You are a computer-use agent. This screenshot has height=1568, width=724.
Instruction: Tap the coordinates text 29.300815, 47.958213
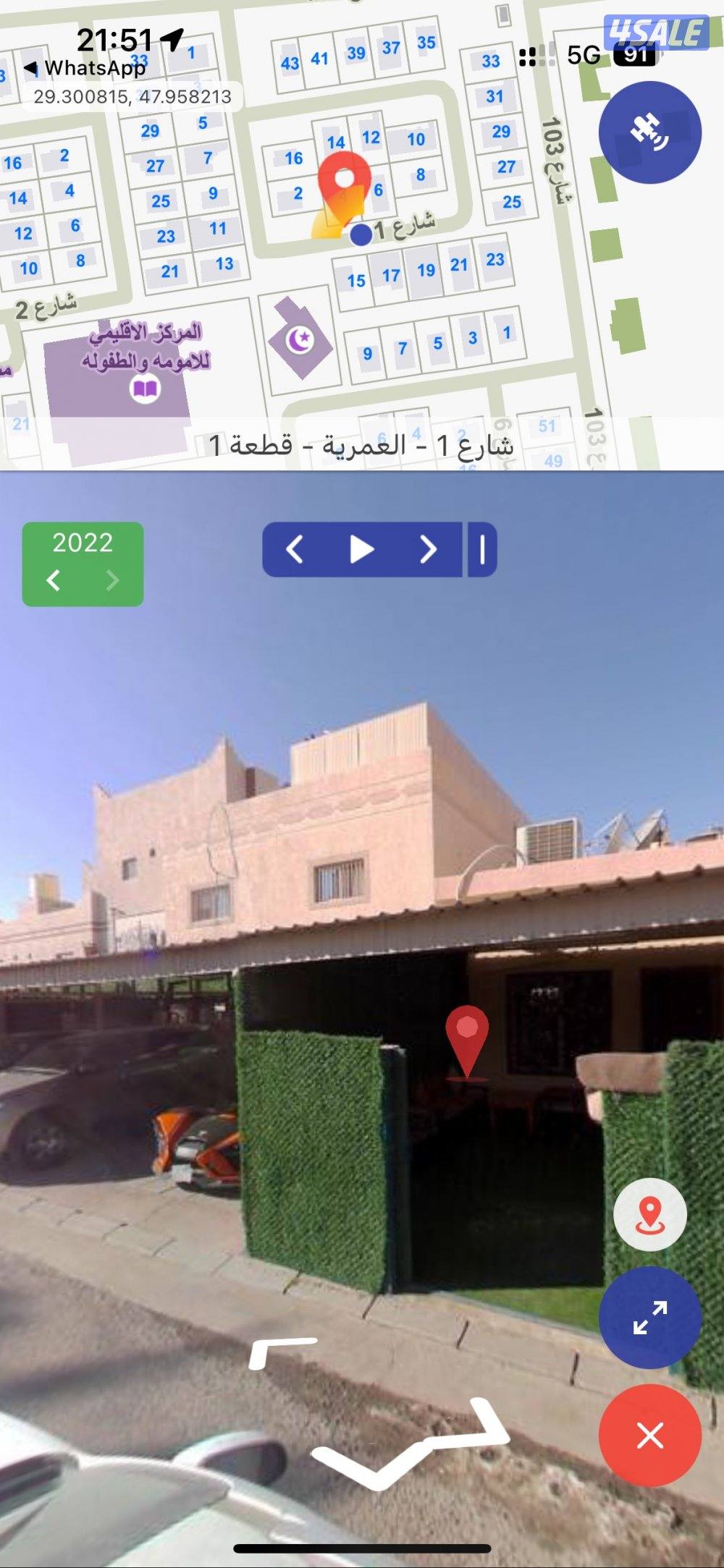tap(134, 96)
